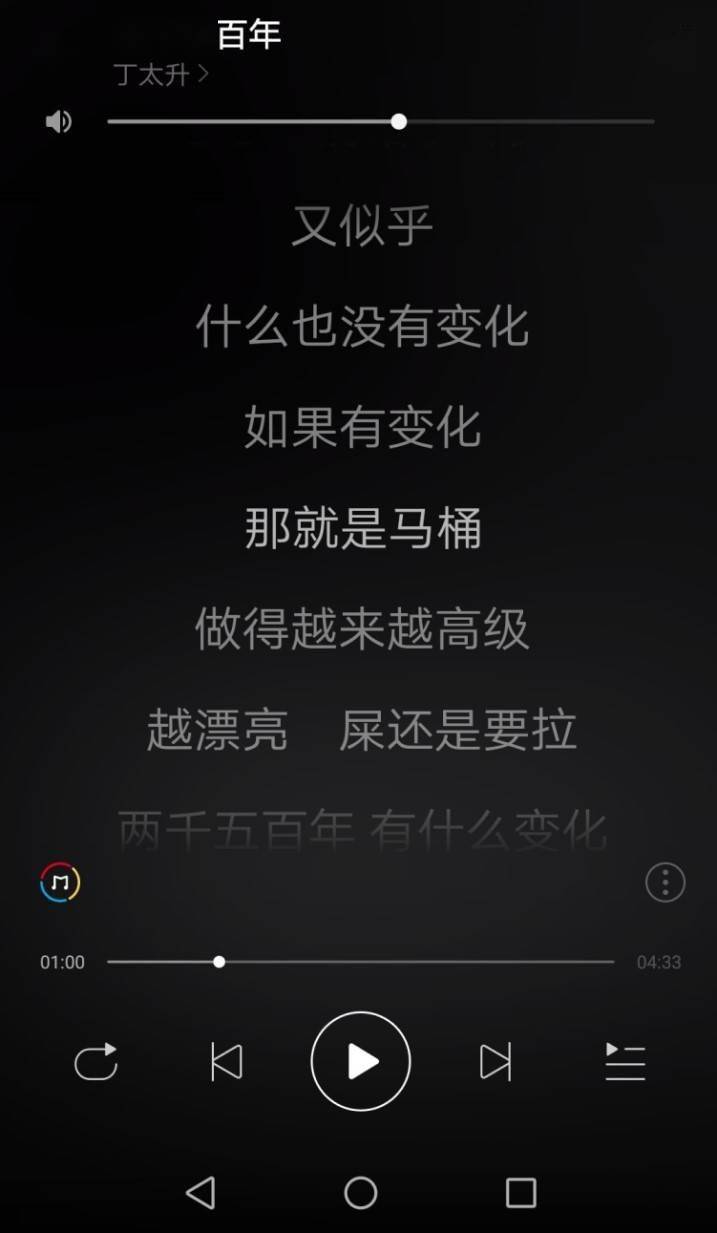Open artist 丁太升 page
Viewport: 717px width, 1233px height.
coord(160,74)
